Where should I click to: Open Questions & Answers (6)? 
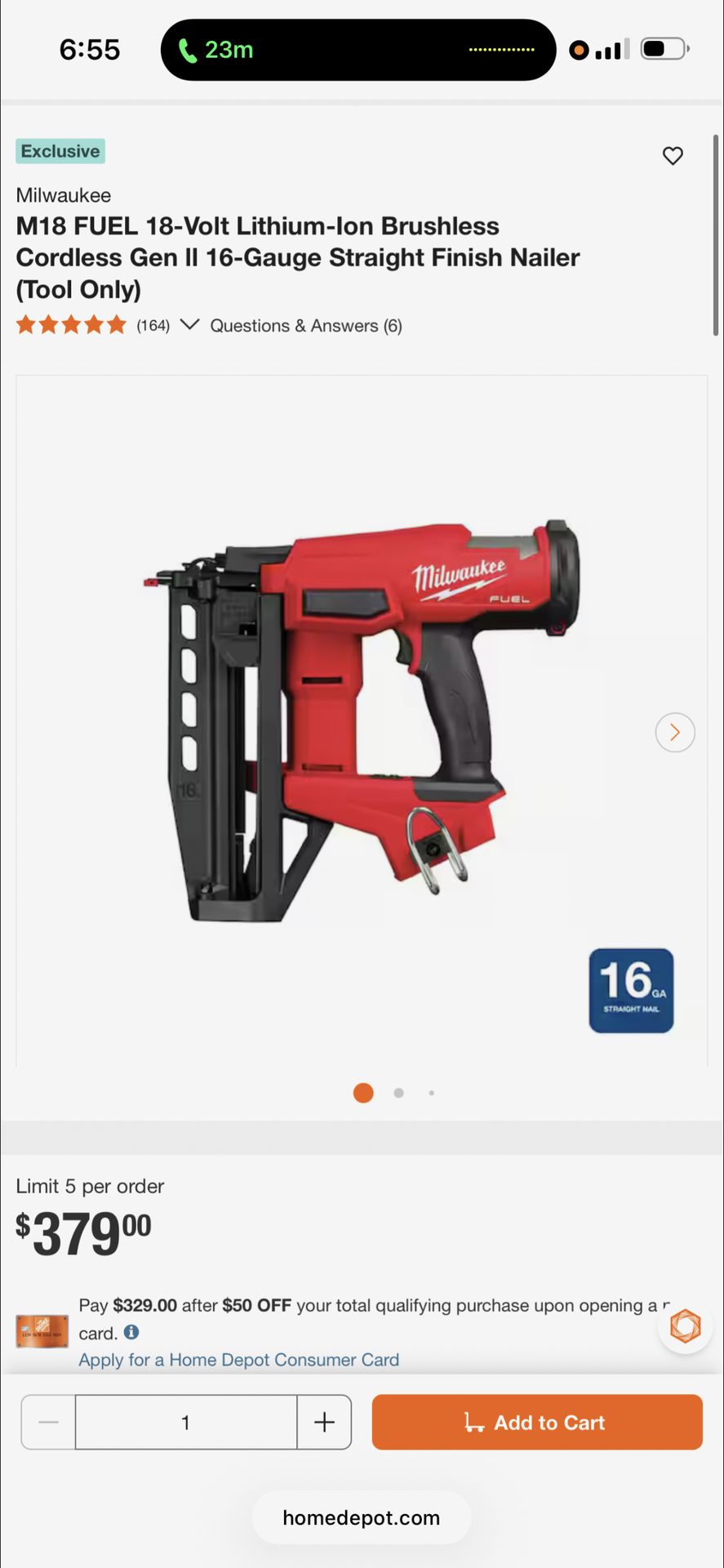point(306,326)
